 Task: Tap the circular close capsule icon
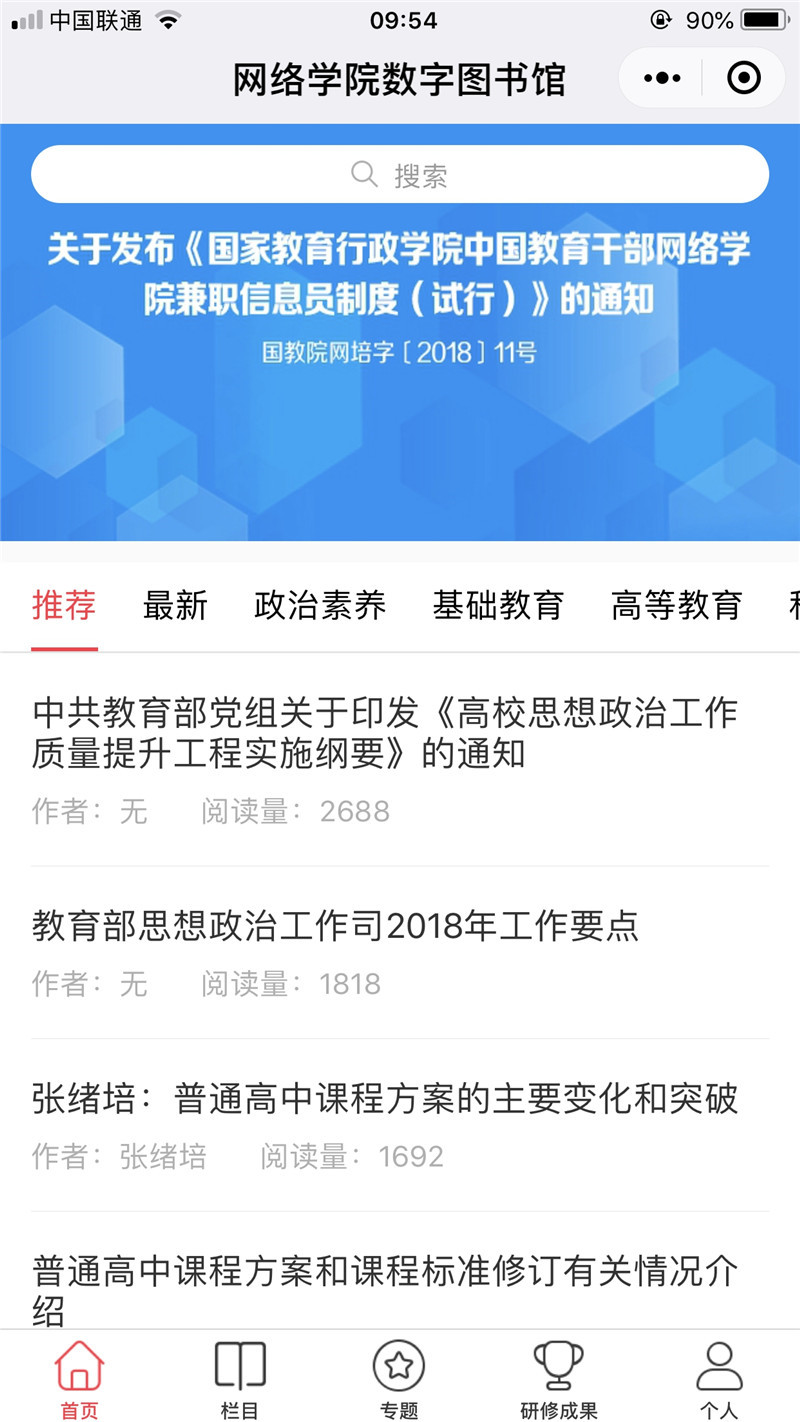pos(743,77)
